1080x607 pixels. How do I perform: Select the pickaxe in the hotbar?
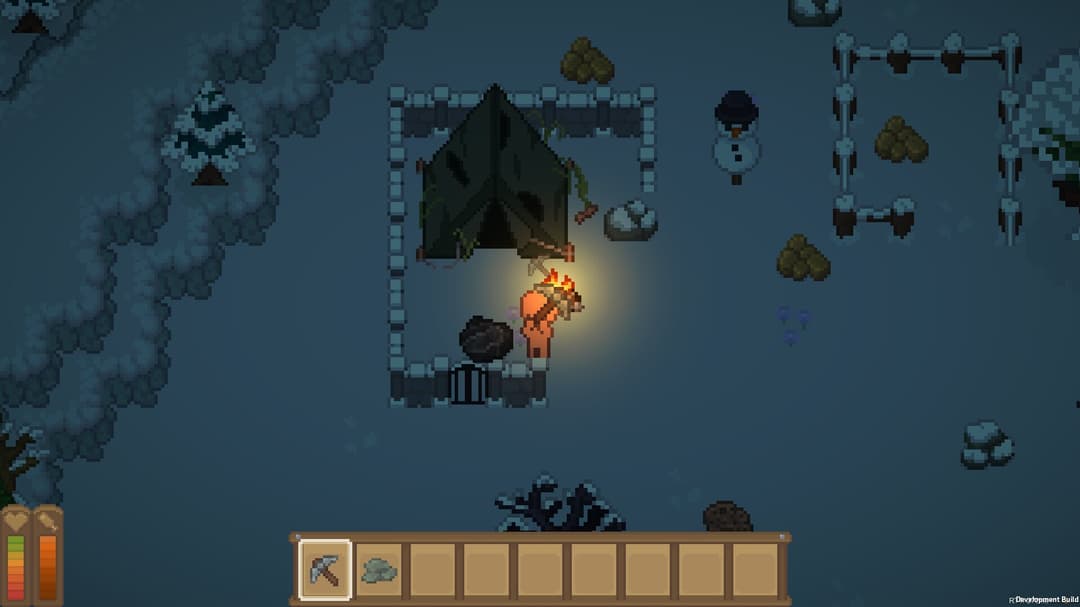(325, 569)
